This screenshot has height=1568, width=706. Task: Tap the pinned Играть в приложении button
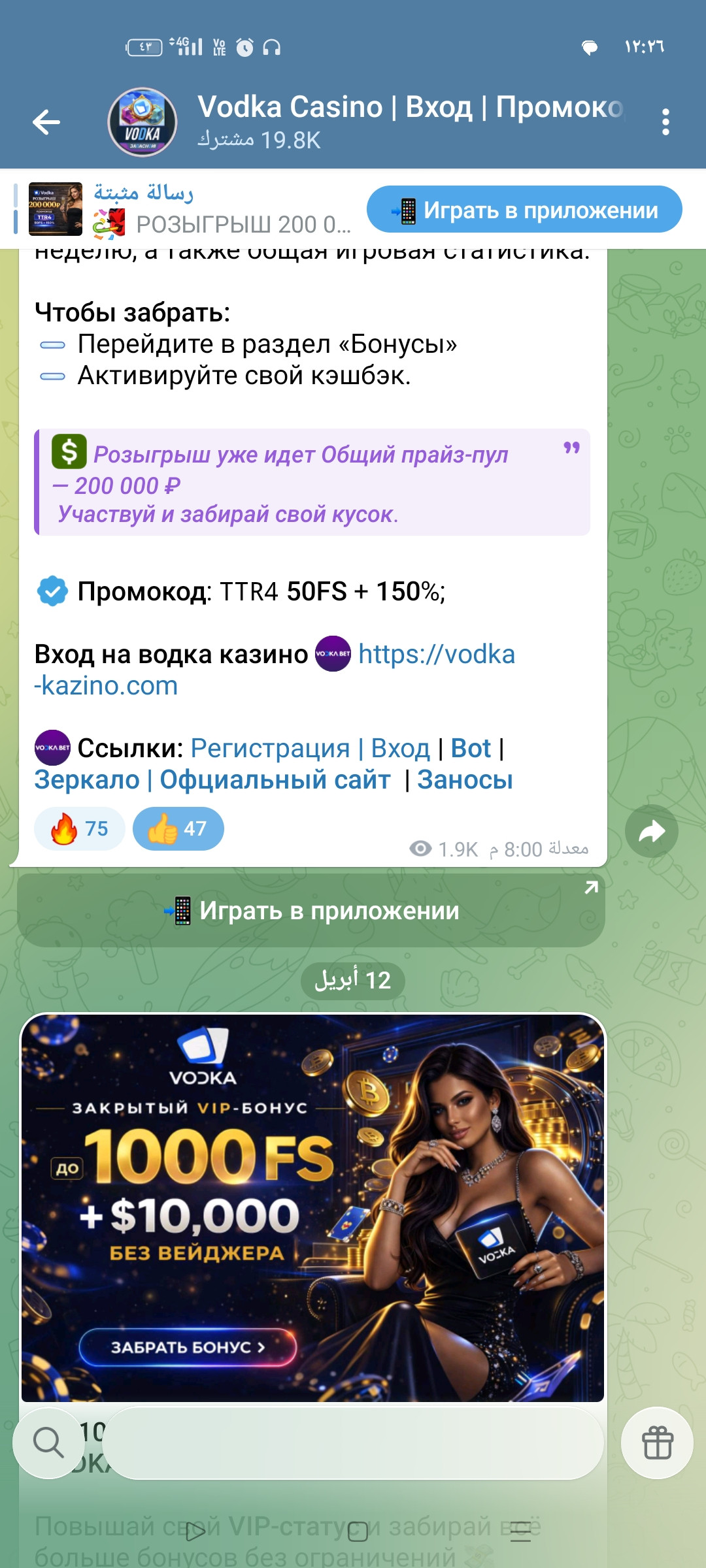click(x=524, y=209)
